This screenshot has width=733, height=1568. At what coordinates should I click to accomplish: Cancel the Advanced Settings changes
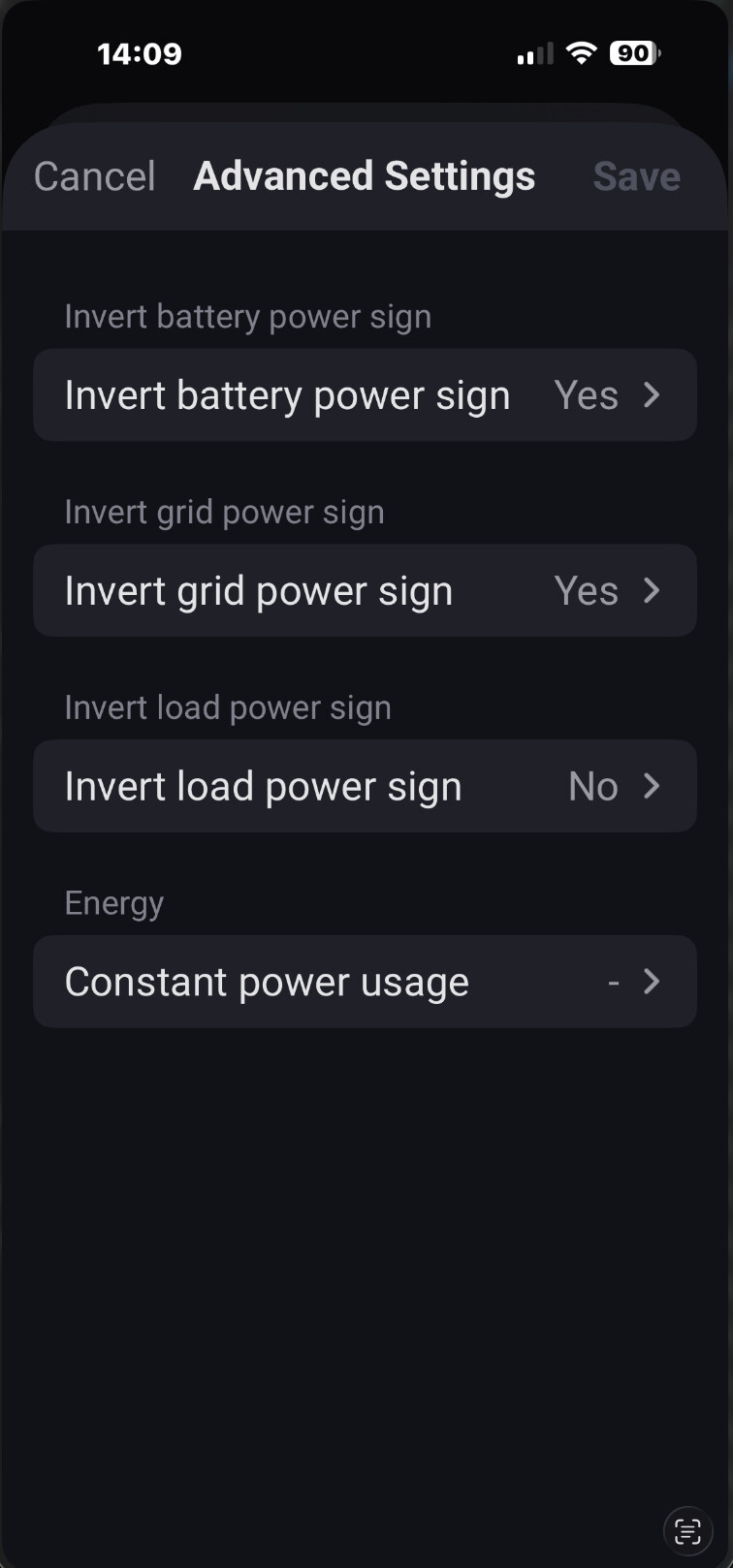(94, 176)
